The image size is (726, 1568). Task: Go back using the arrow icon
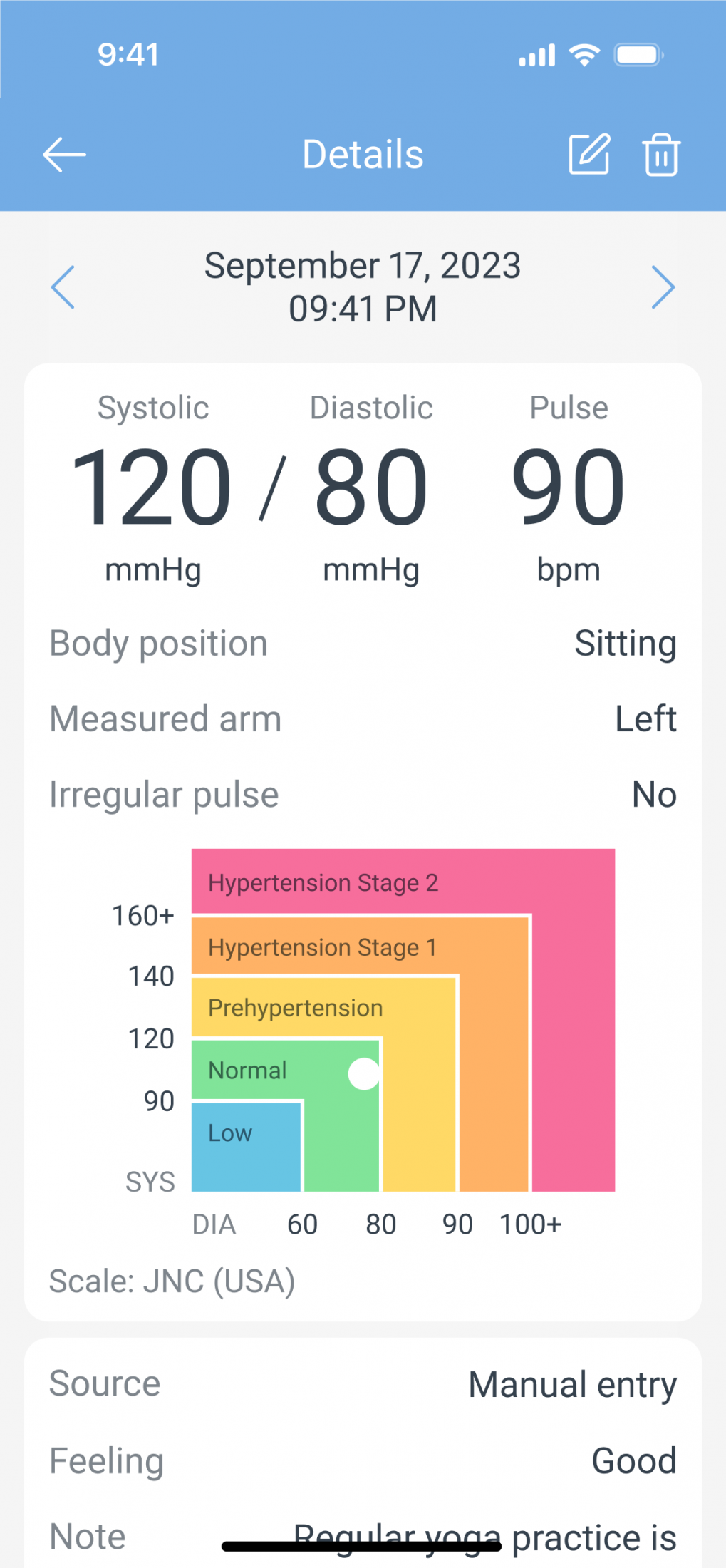coord(64,155)
